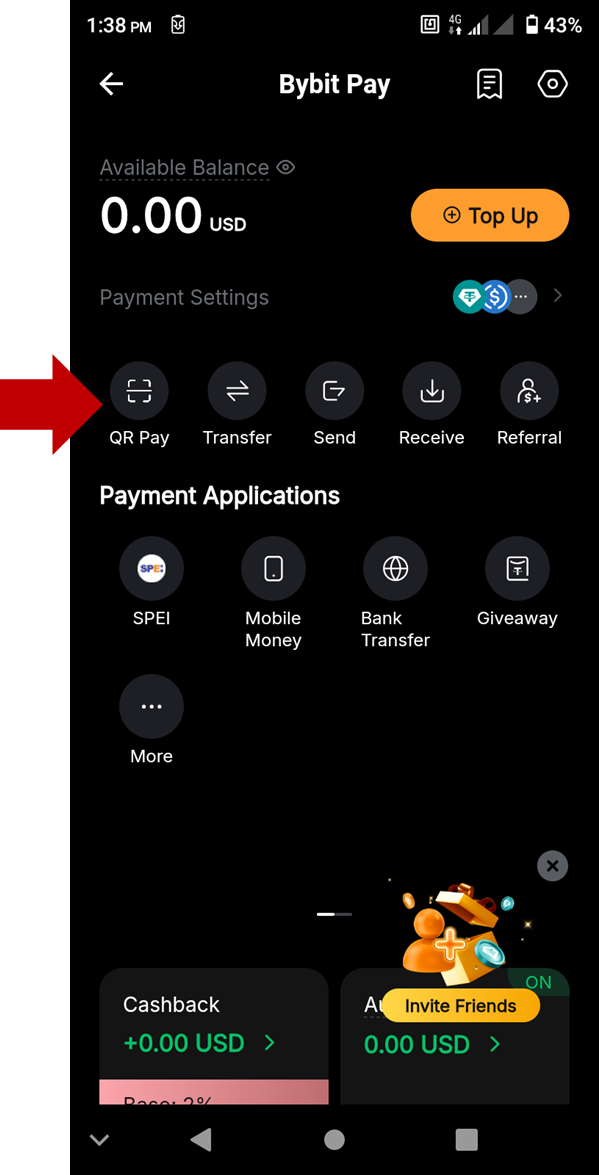Screen dimensions: 599x1175
Task: Launch the SPEI payment application
Action: point(151,582)
